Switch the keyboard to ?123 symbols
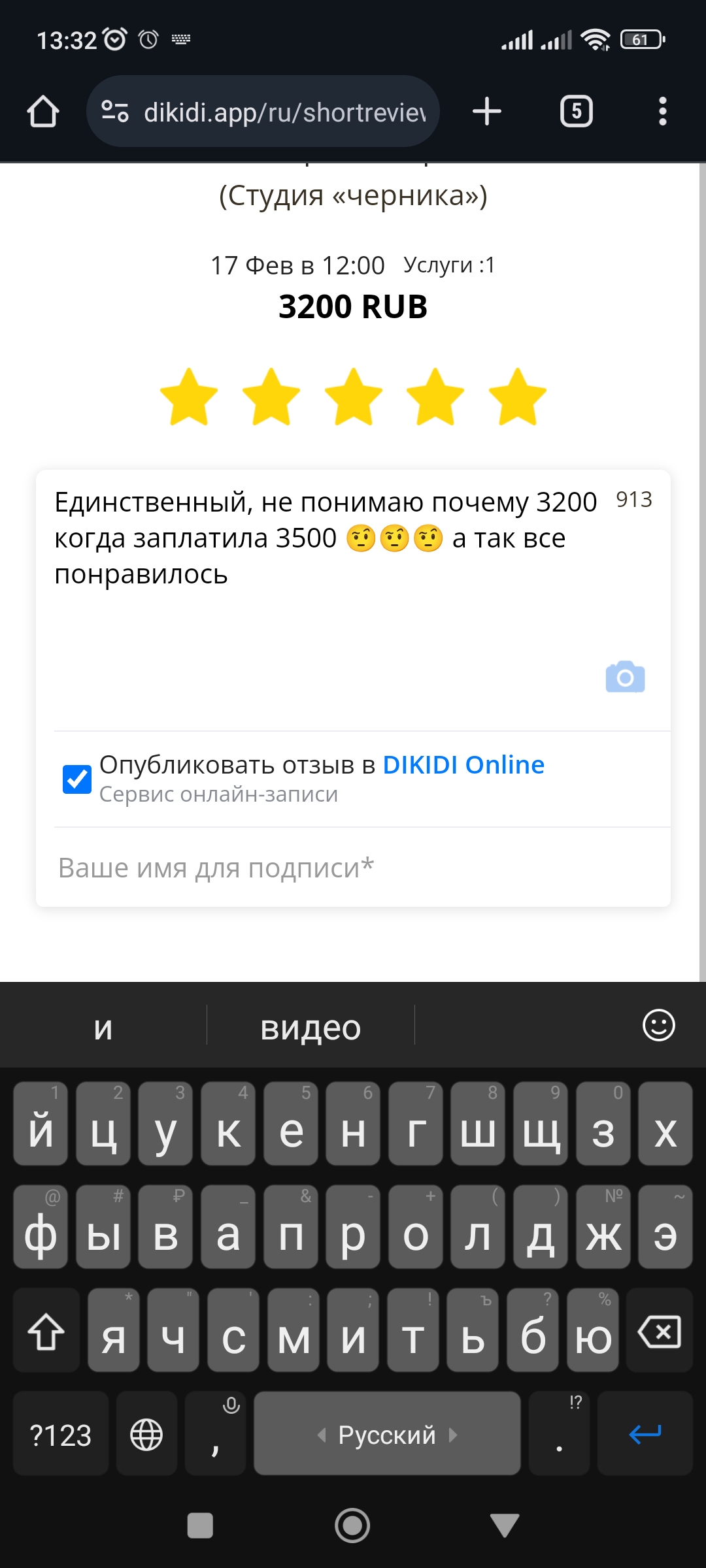The width and height of the screenshot is (706, 1568). pyautogui.click(x=61, y=1433)
